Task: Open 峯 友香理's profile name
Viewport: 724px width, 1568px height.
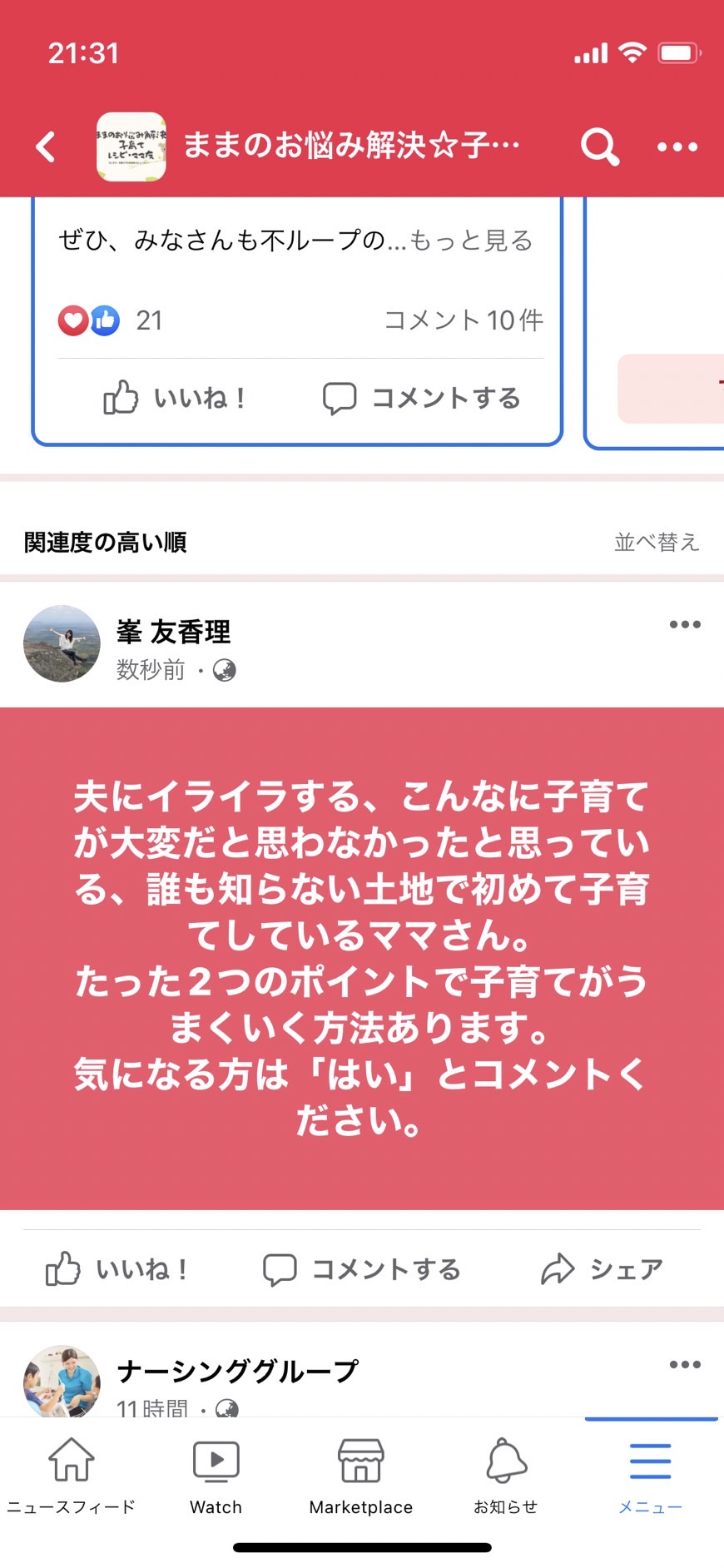Action: [x=173, y=633]
